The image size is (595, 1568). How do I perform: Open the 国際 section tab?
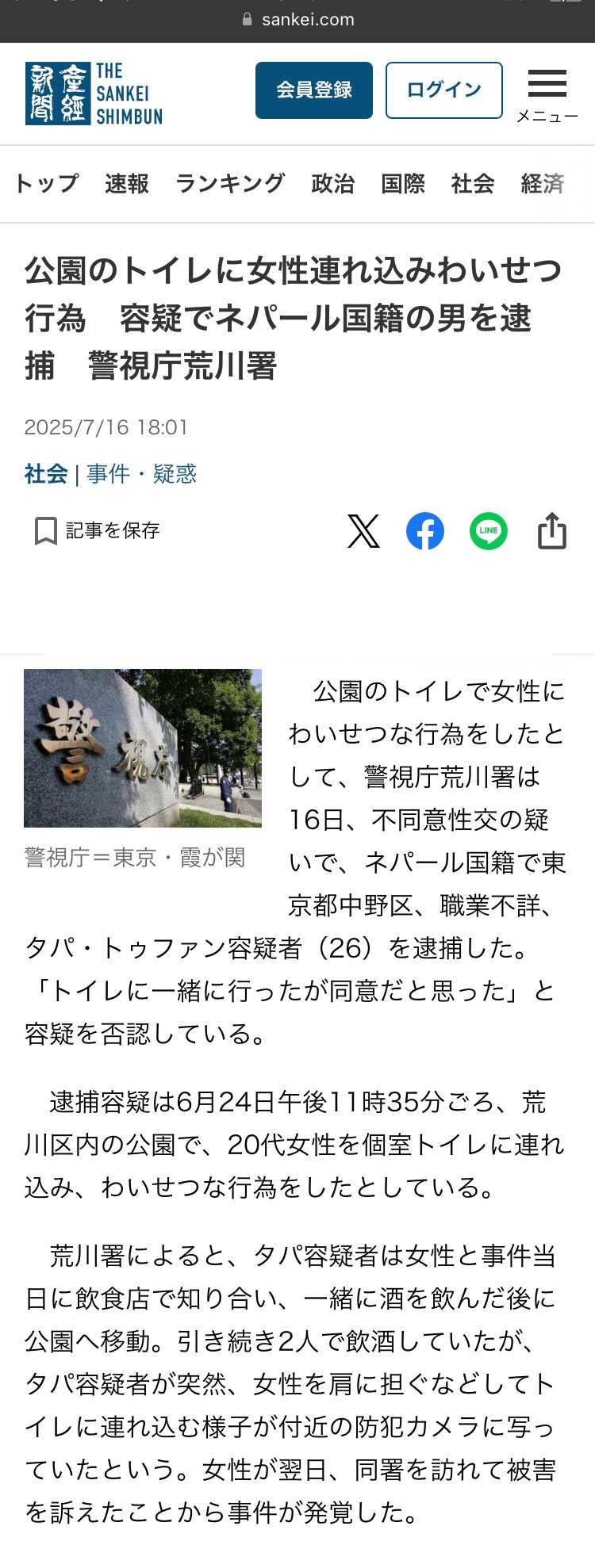403,184
